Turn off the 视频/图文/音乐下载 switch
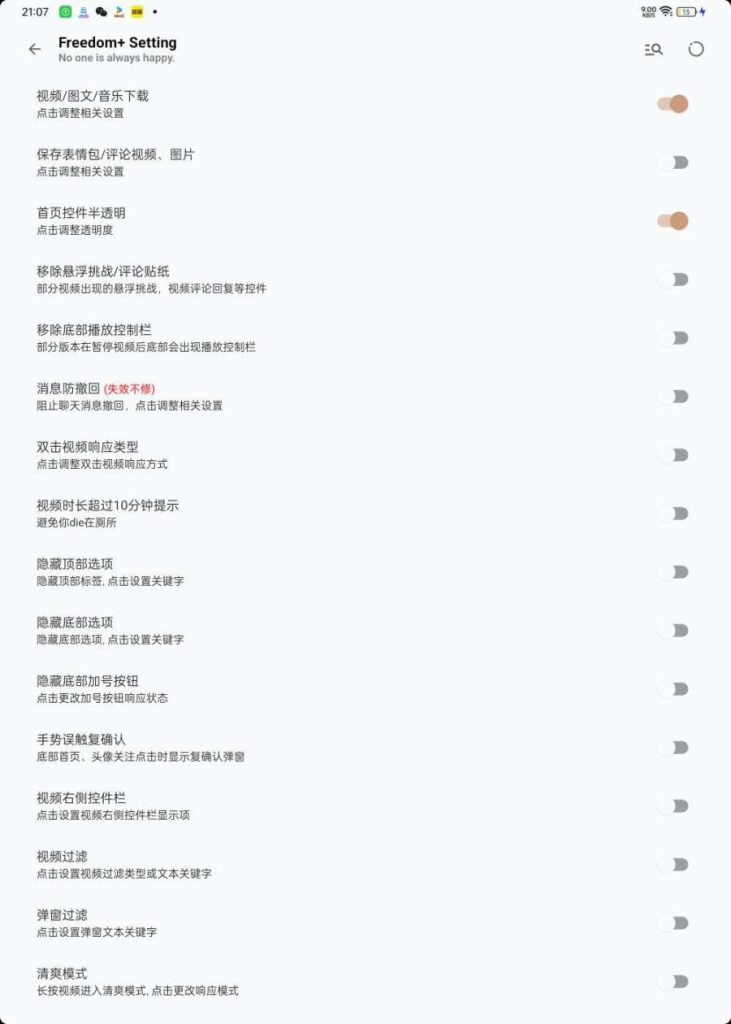The image size is (731, 1024). [673, 104]
